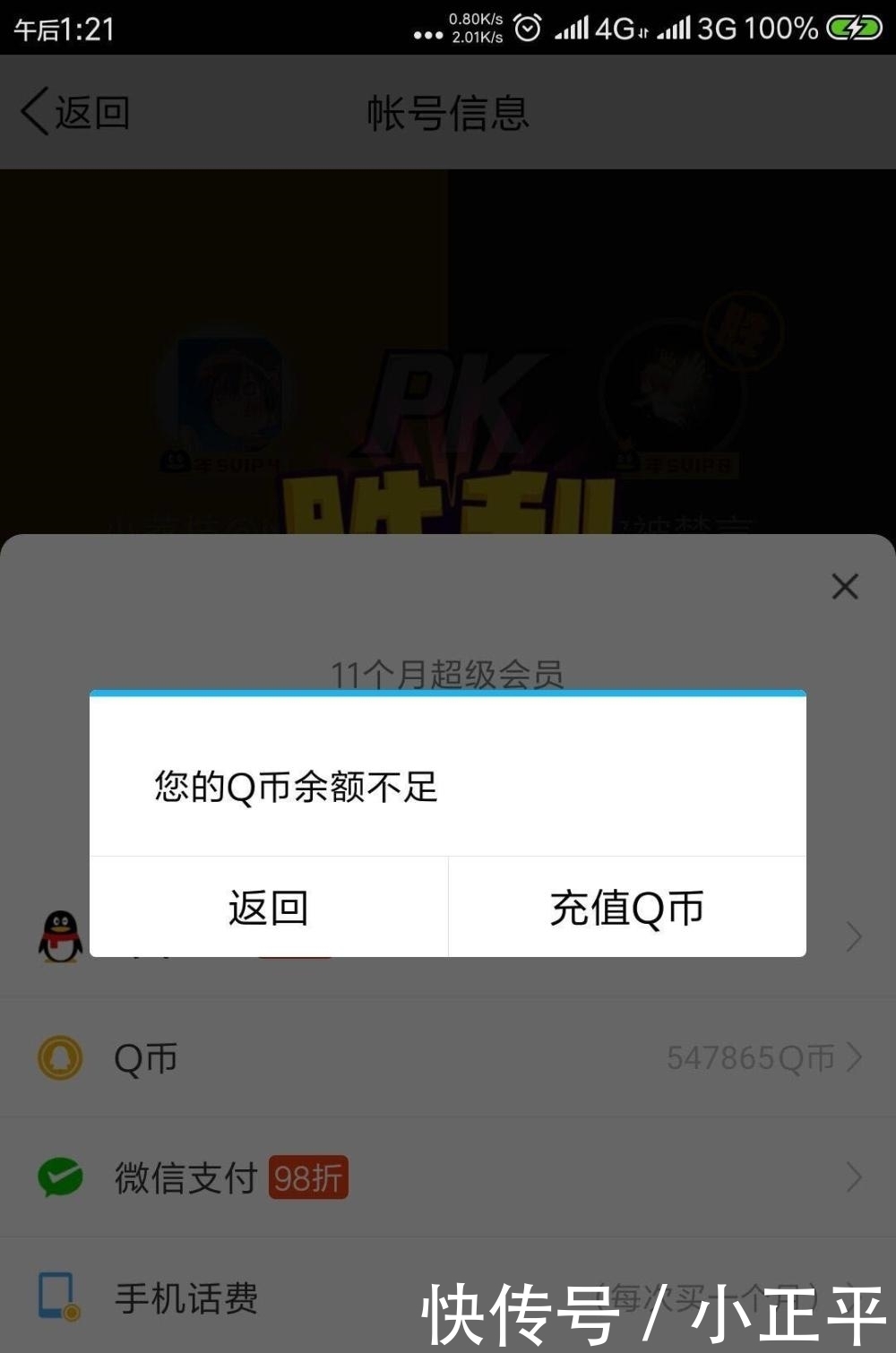Tap 返回 in the Q币余额不足 dialog
This screenshot has width=896, height=1353.
point(268,907)
